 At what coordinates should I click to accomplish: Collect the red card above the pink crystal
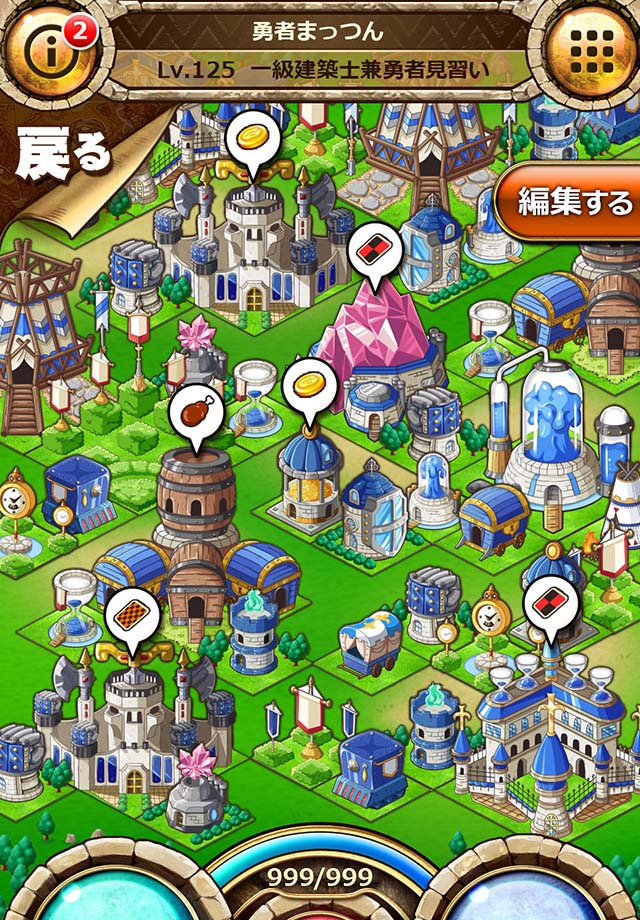pyautogui.click(x=376, y=249)
